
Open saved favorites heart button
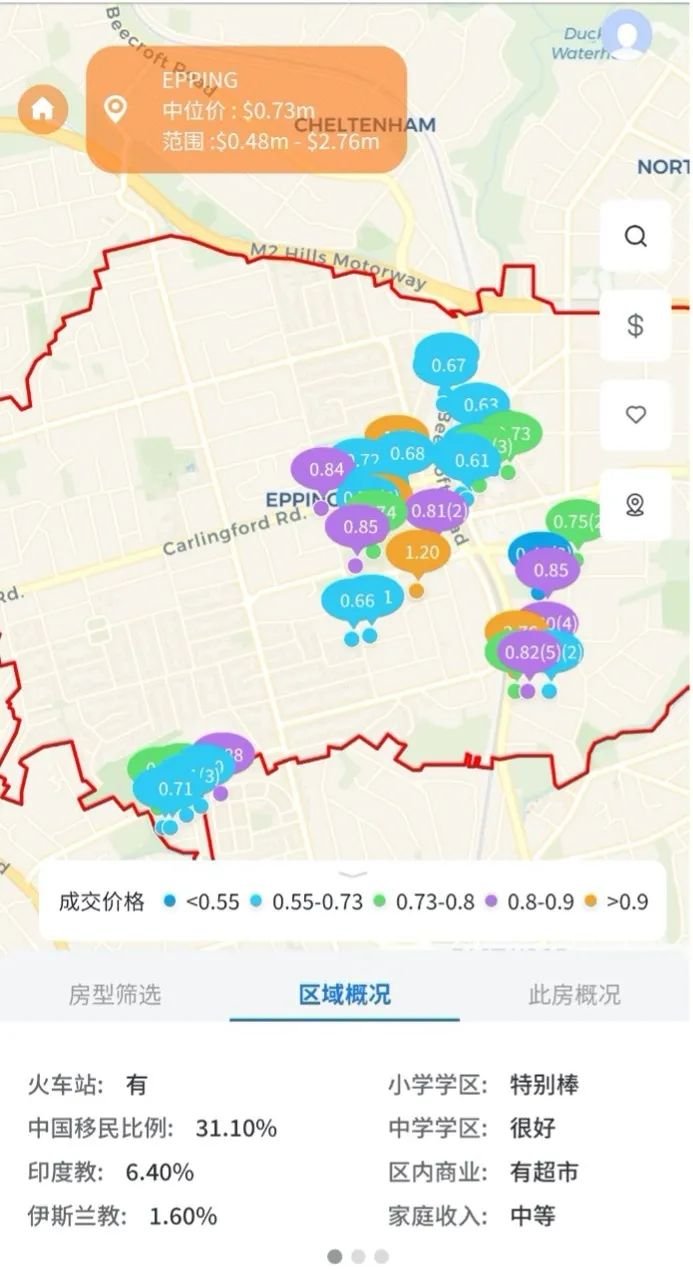(635, 415)
